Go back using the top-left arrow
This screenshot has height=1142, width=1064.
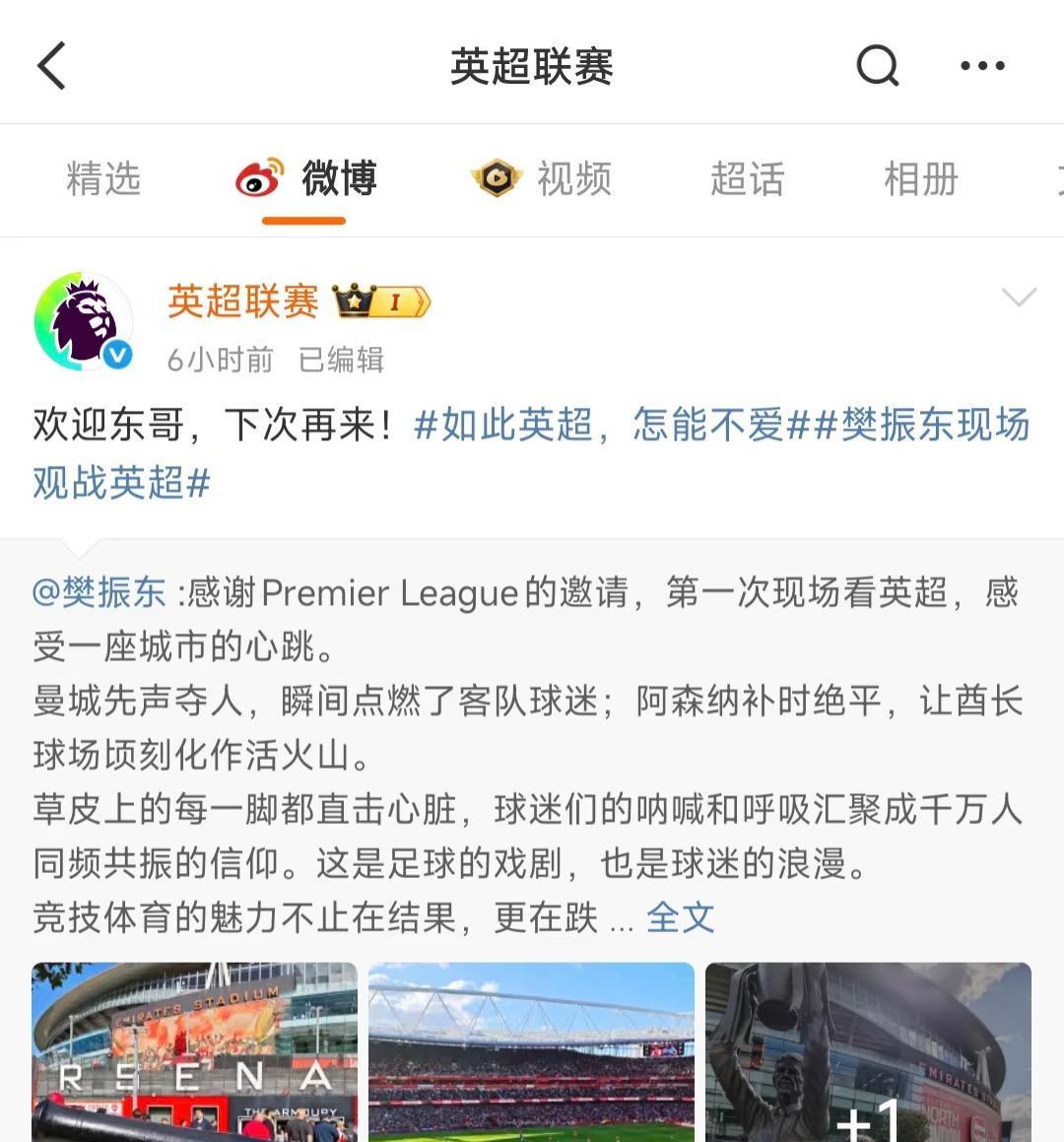[x=51, y=66]
